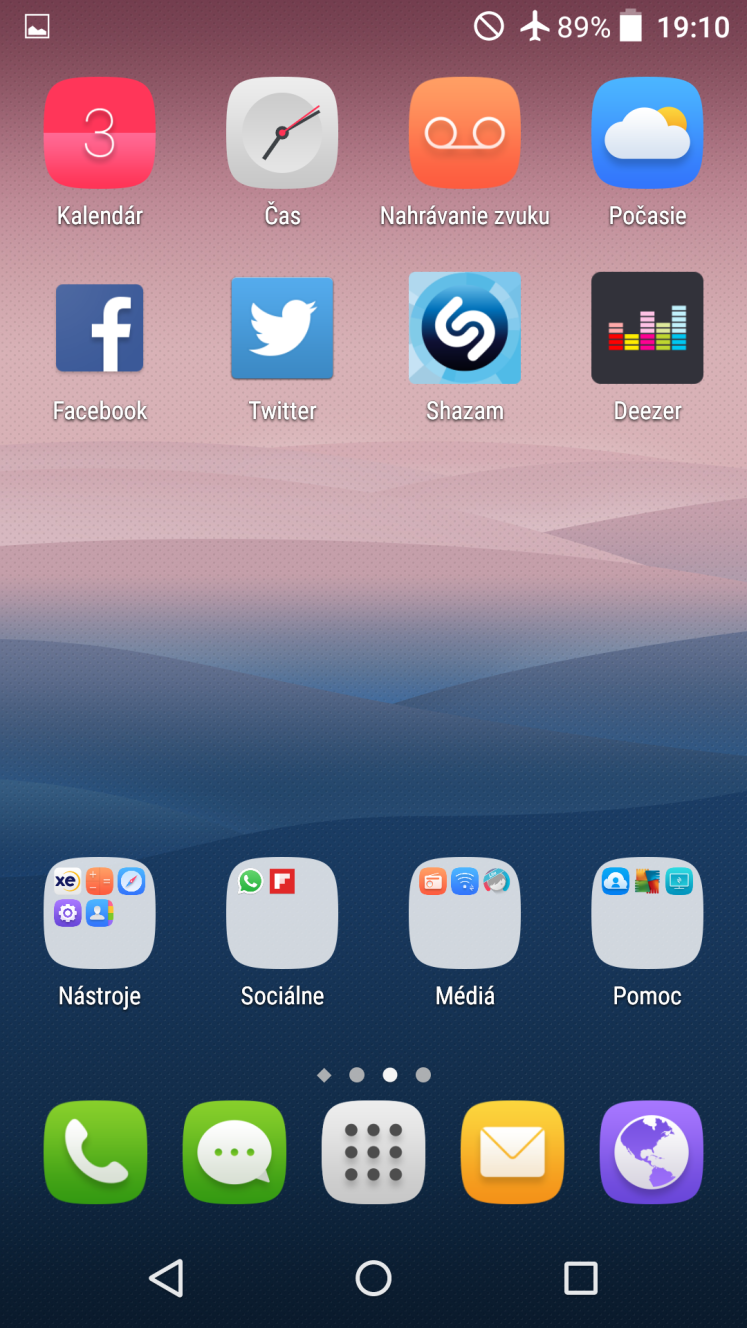Launch the Čas clock app
Image resolution: width=747 pixels, height=1328 pixels.
point(282,133)
